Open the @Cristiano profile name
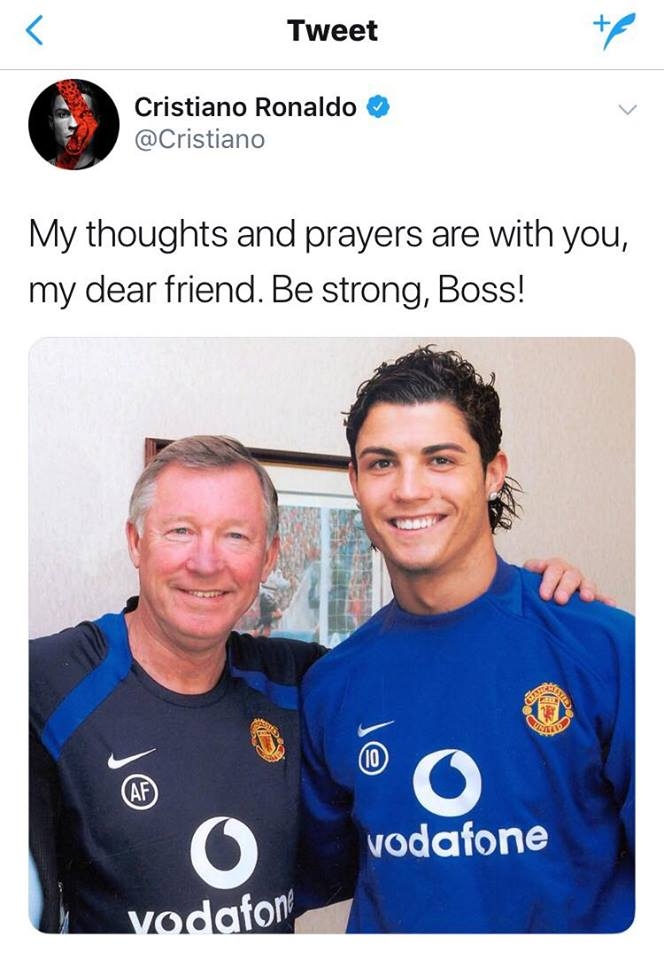This screenshot has height=960, width=664. coord(245,107)
